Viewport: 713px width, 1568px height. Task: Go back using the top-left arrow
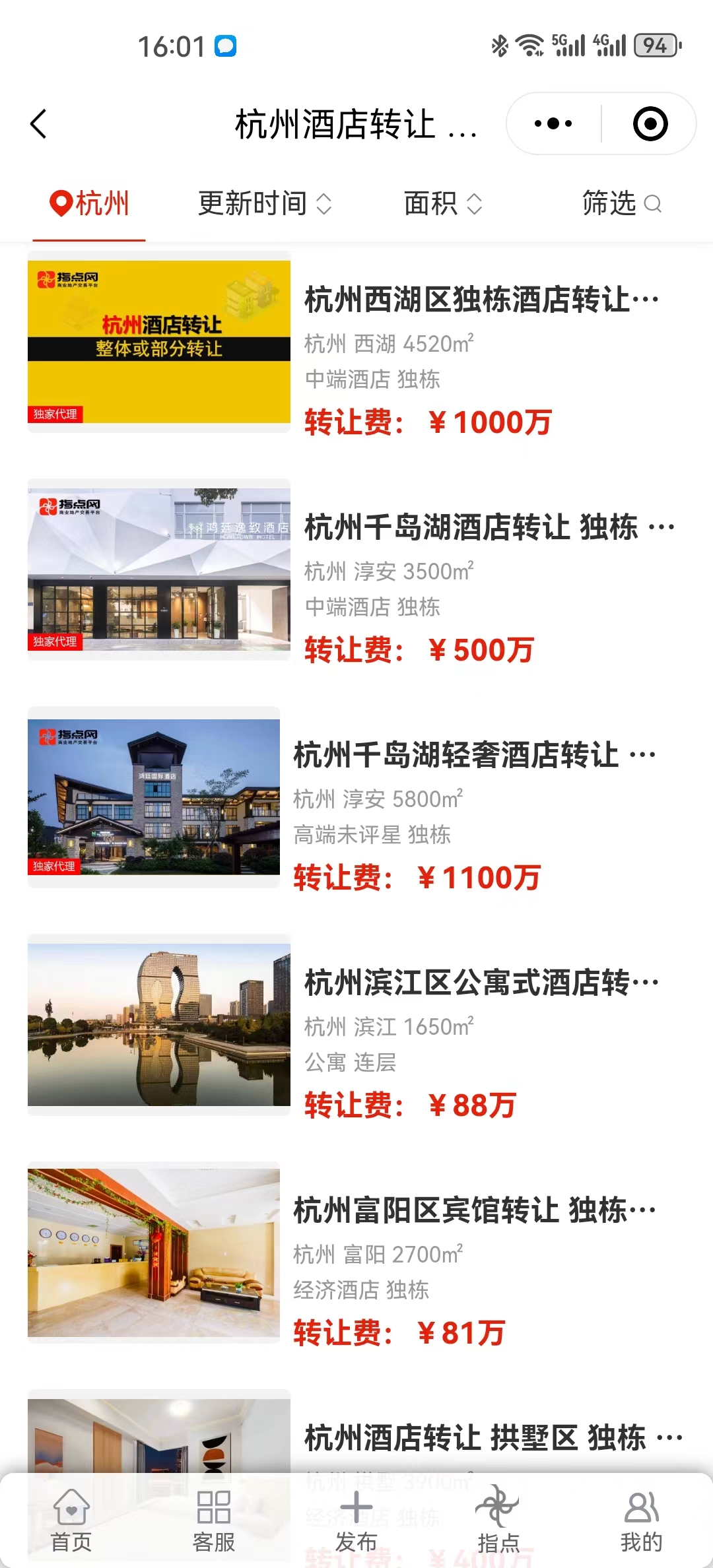[x=39, y=124]
